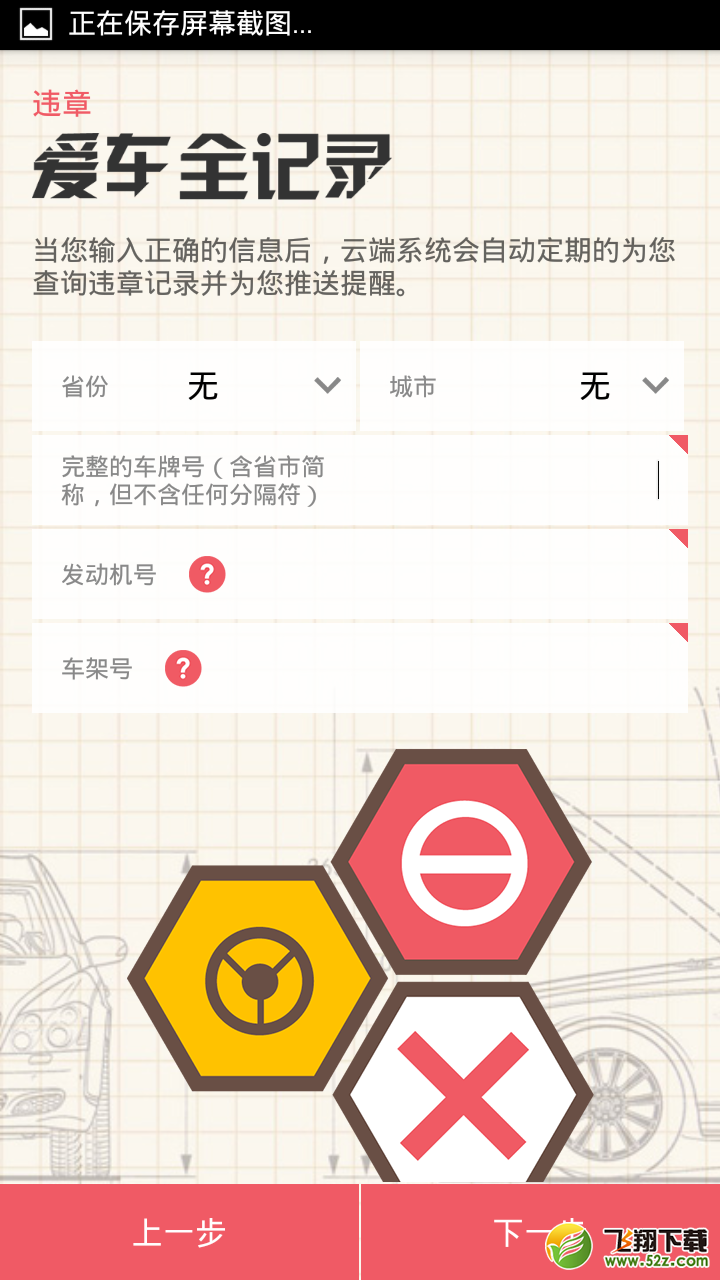The image size is (720, 1280).
Task: Open the 省份 province dropdown
Action: [194, 386]
